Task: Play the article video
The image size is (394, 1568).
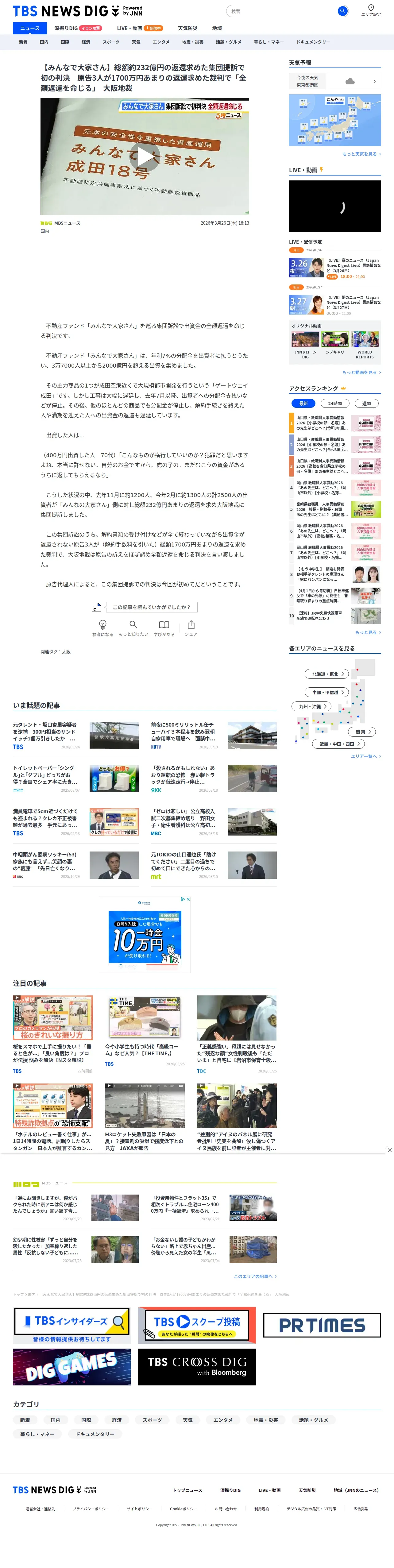Action: point(145,156)
